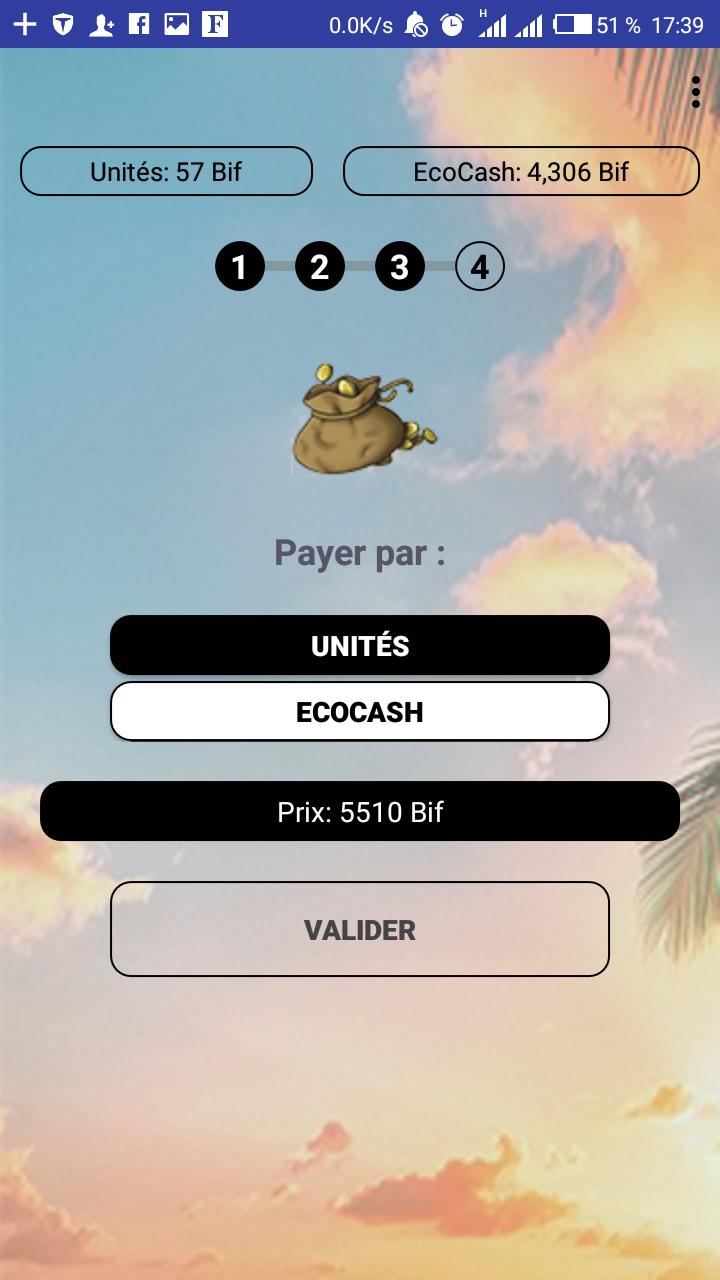720x1280 pixels.
Task: Return to step 2 indicator
Action: 320,267
